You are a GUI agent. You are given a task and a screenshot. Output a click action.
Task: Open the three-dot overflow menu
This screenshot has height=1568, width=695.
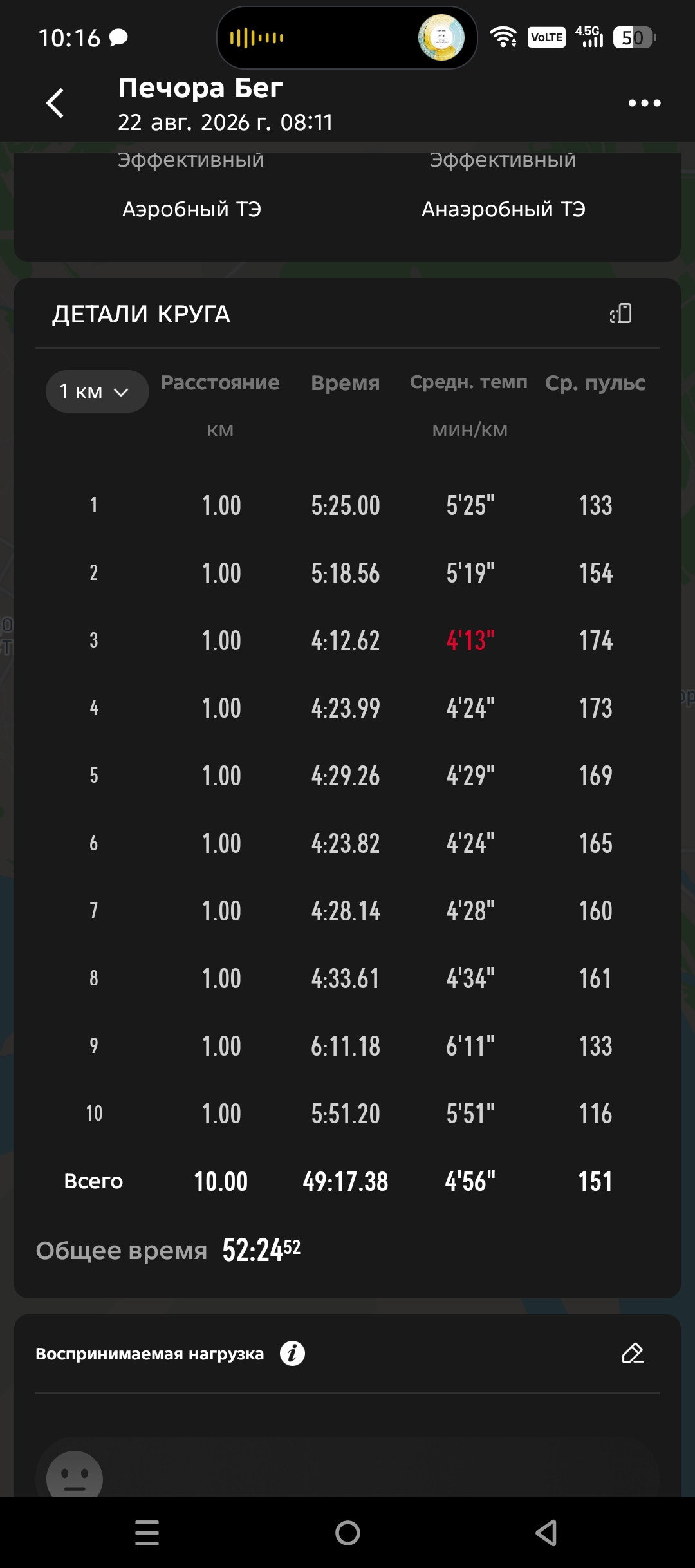[x=645, y=103]
